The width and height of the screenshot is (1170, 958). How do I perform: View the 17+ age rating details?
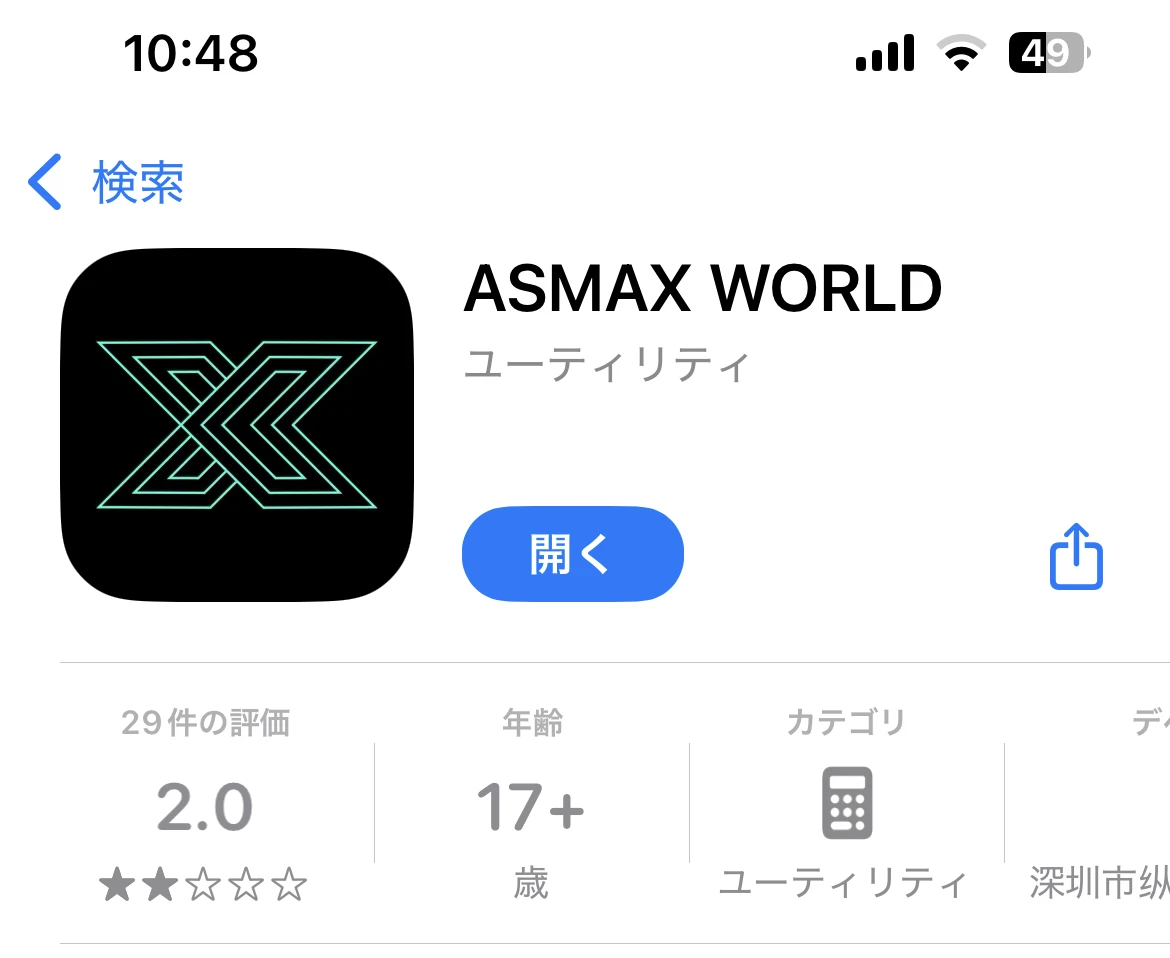(531, 805)
